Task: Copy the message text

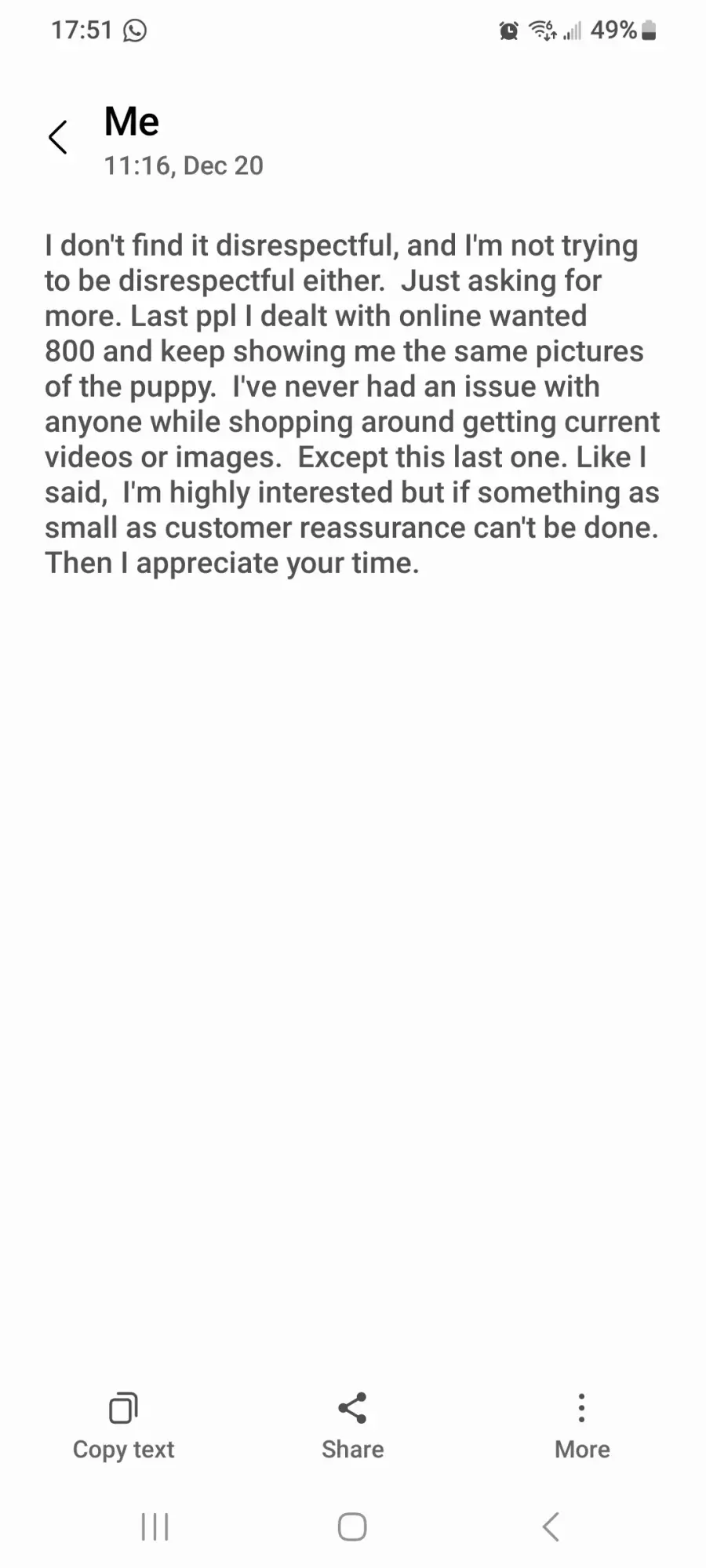Action: 123,1427
